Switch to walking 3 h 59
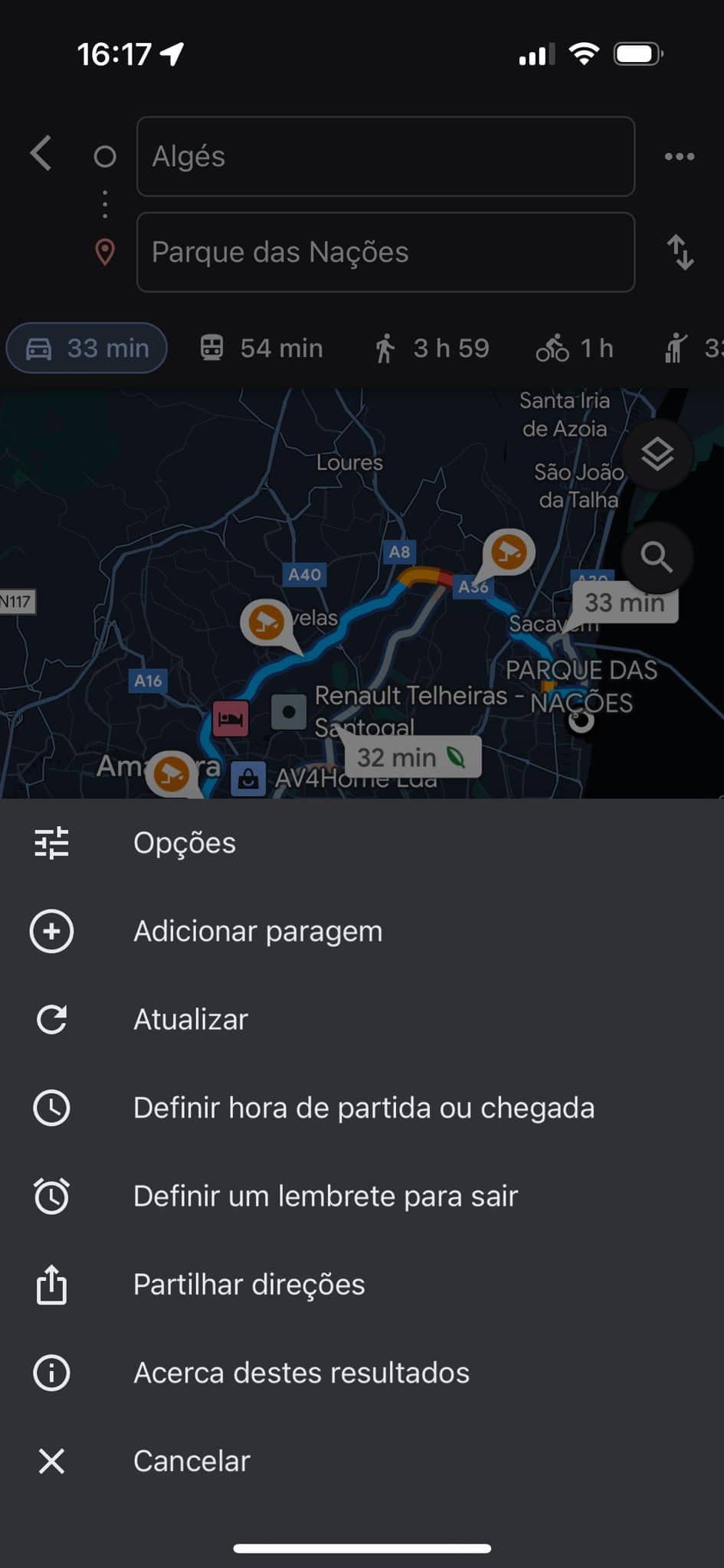The height and width of the screenshot is (1568, 724). [431, 348]
